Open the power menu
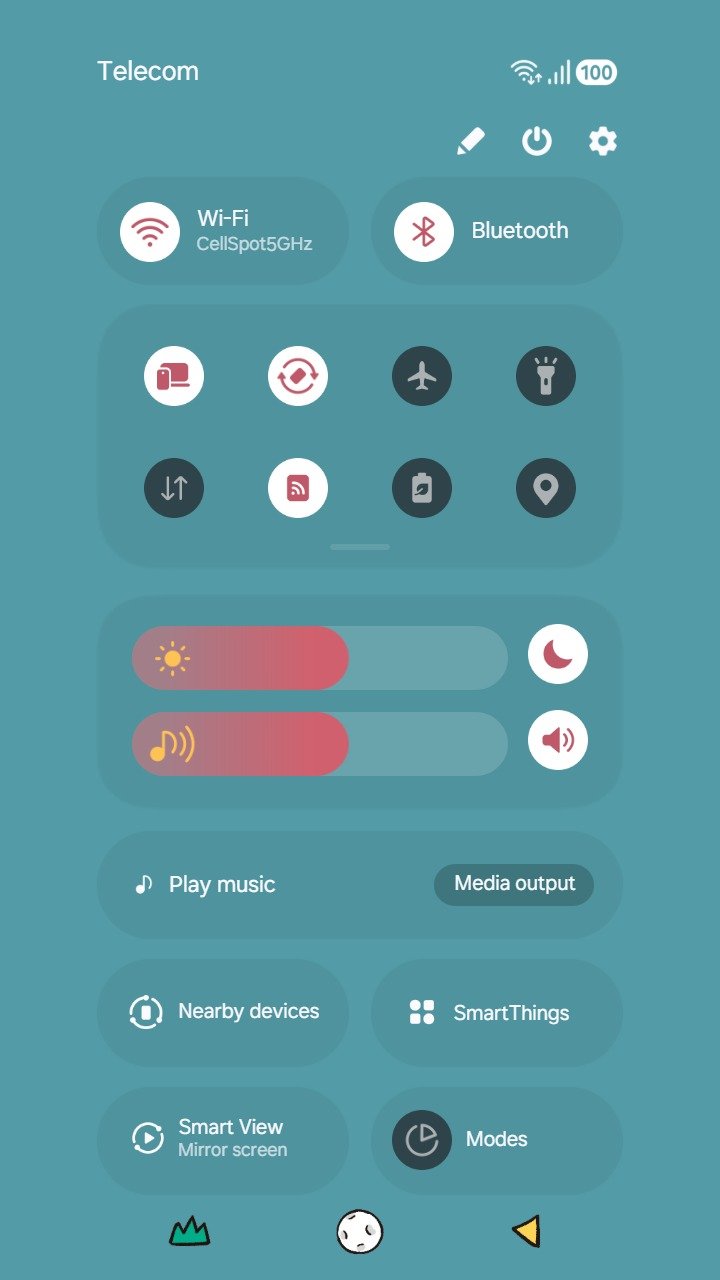The height and width of the screenshot is (1280, 720). click(537, 142)
